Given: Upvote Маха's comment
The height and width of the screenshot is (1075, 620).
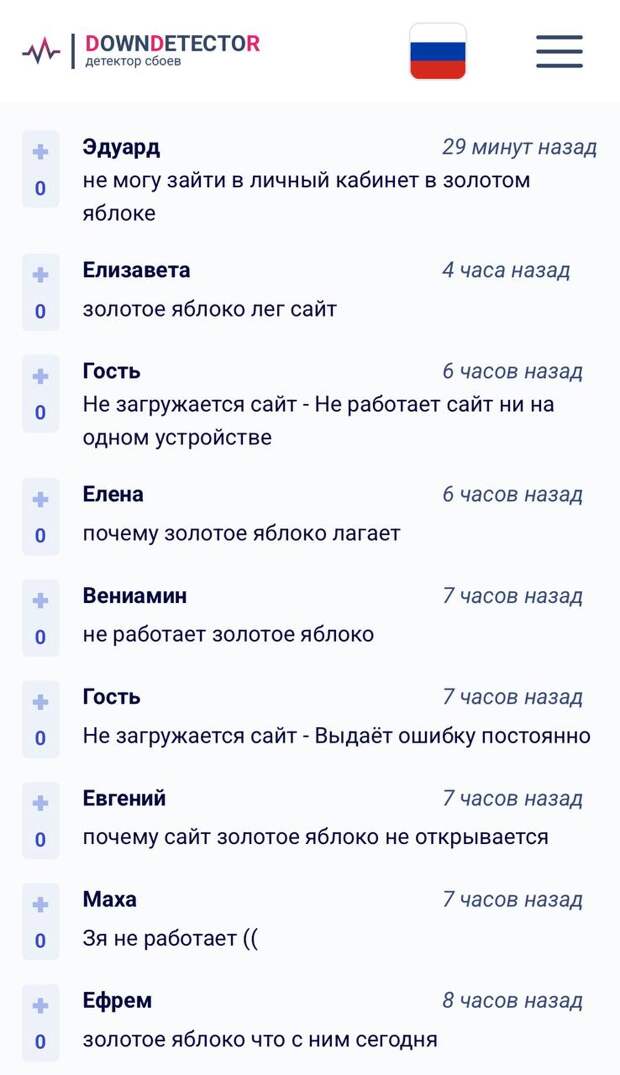Looking at the screenshot, I should (x=40, y=904).
